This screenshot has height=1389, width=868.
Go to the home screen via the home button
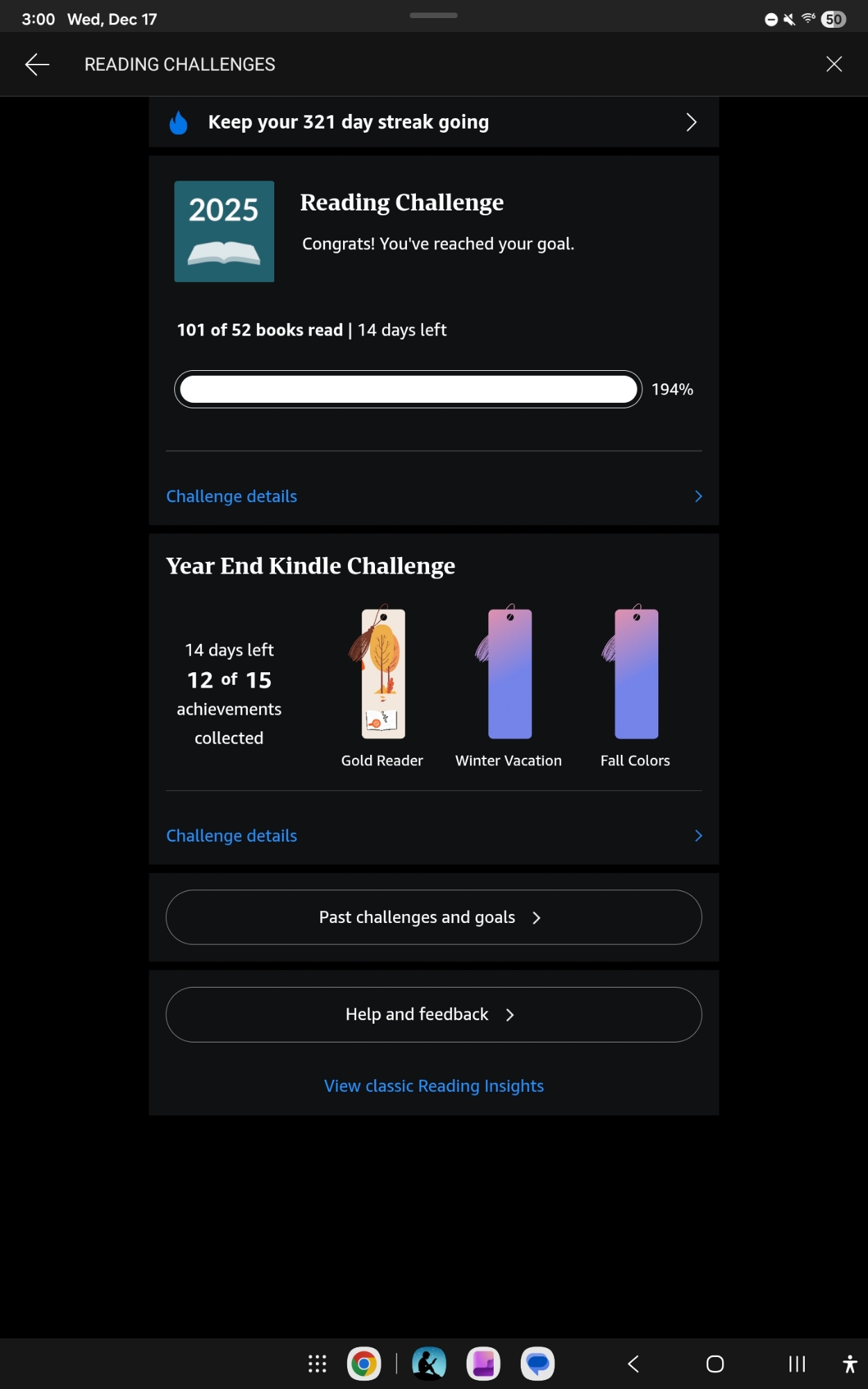tap(715, 1364)
